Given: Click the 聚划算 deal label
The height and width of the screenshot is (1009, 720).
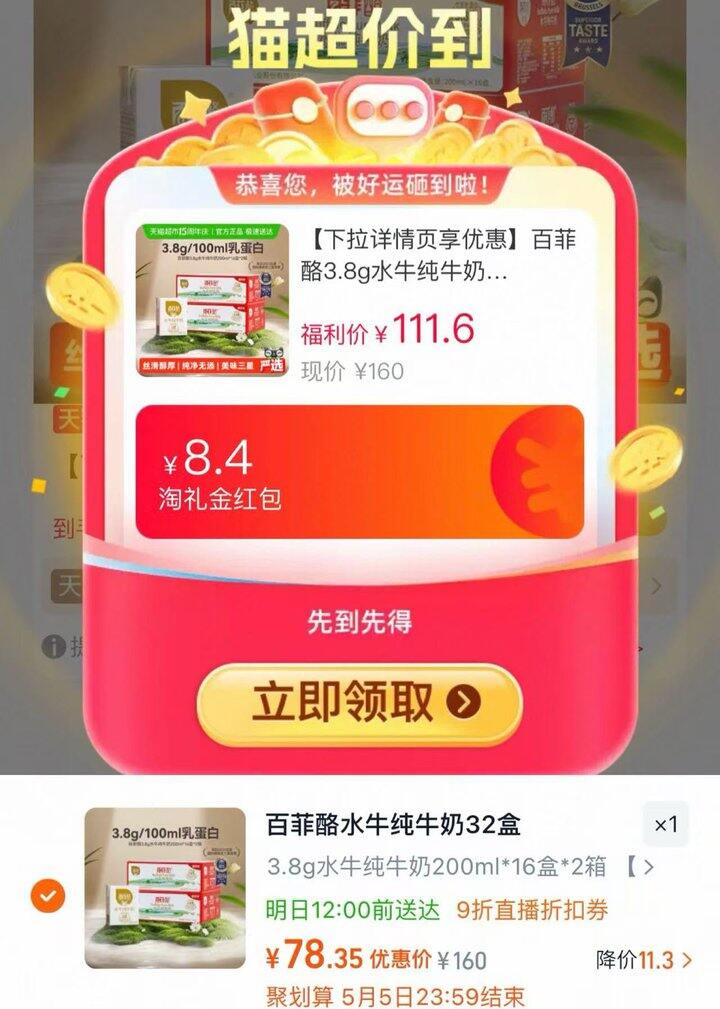Looking at the screenshot, I should [x=294, y=995].
